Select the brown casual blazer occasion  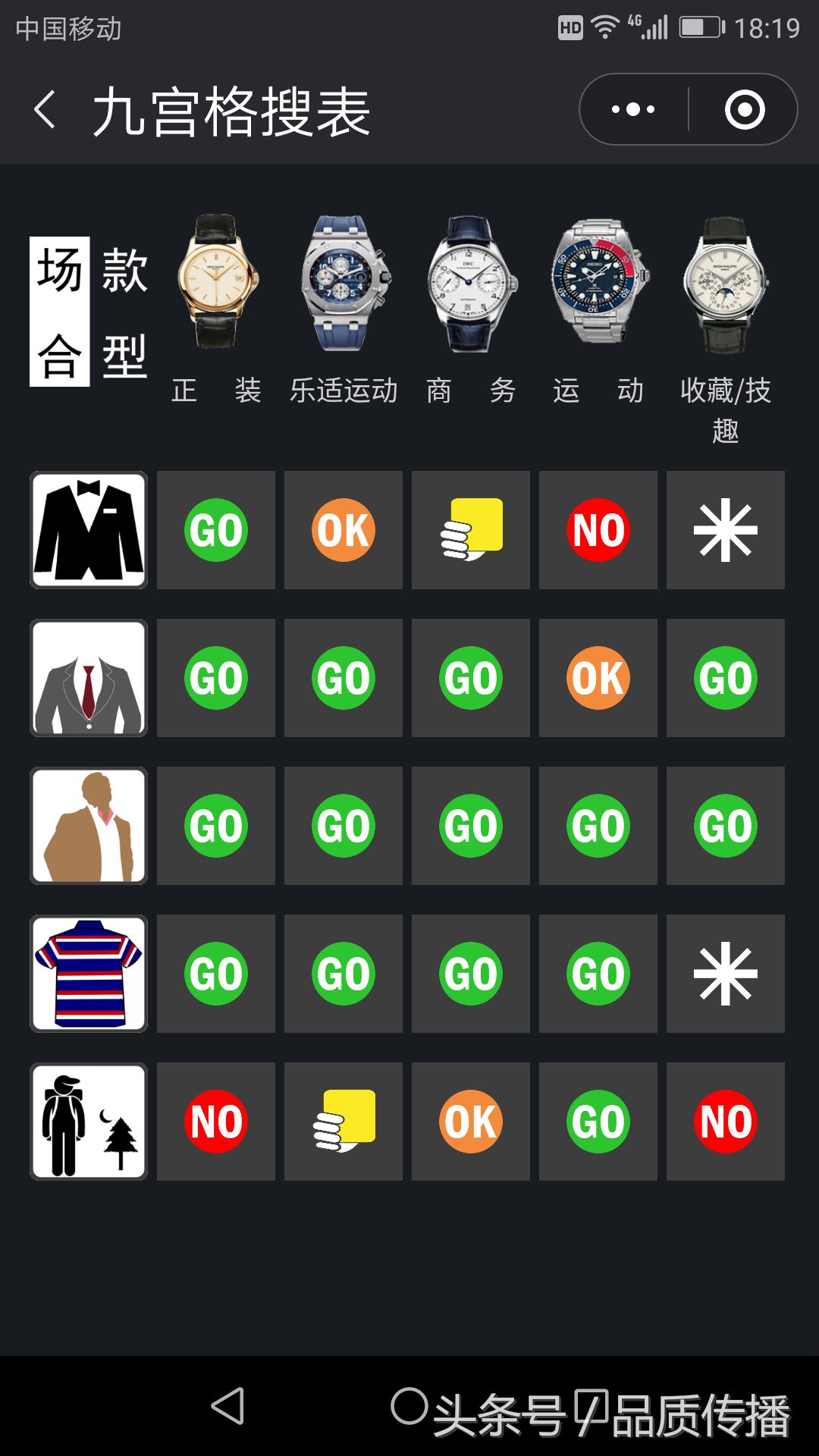(89, 826)
